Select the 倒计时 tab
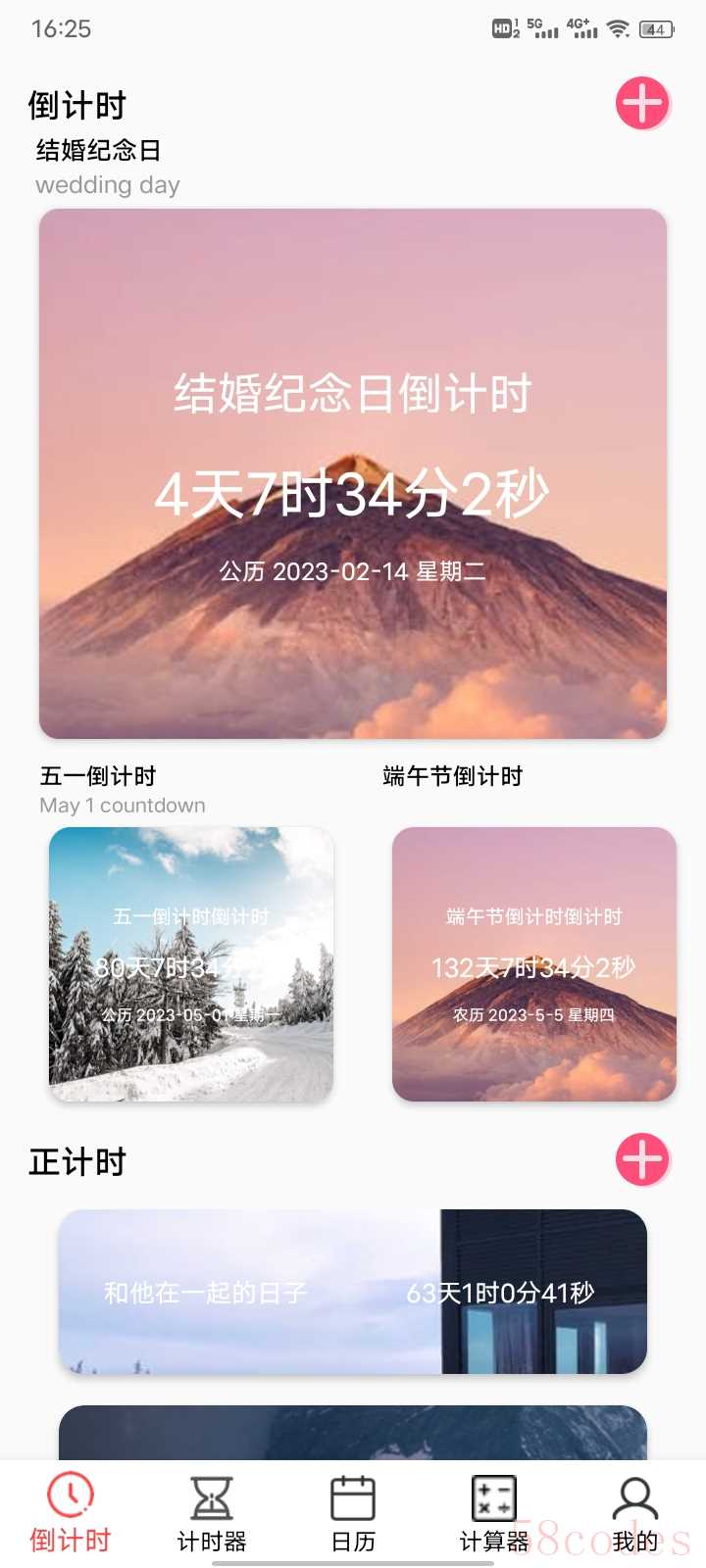706x1568 pixels. 71,1513
